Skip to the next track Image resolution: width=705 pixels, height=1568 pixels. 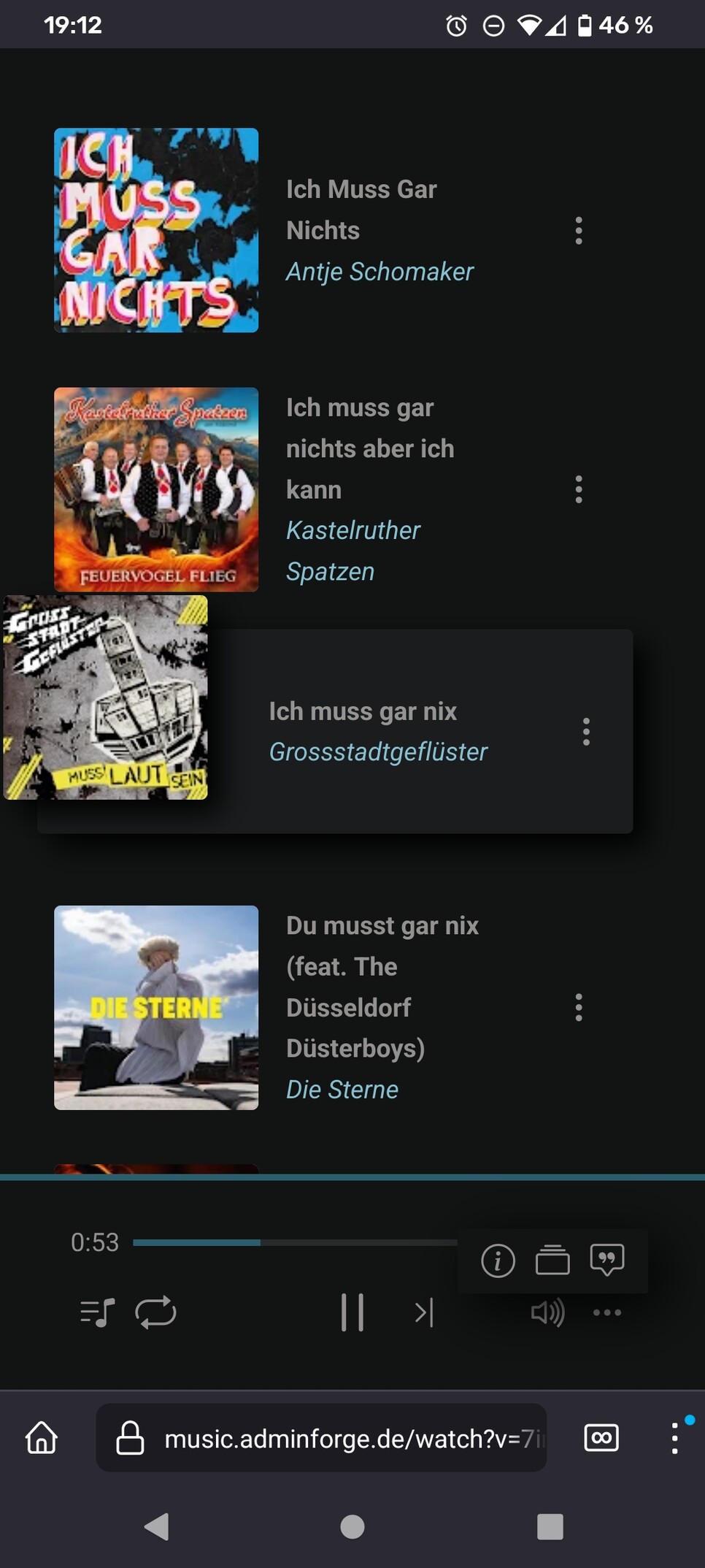424,1312
